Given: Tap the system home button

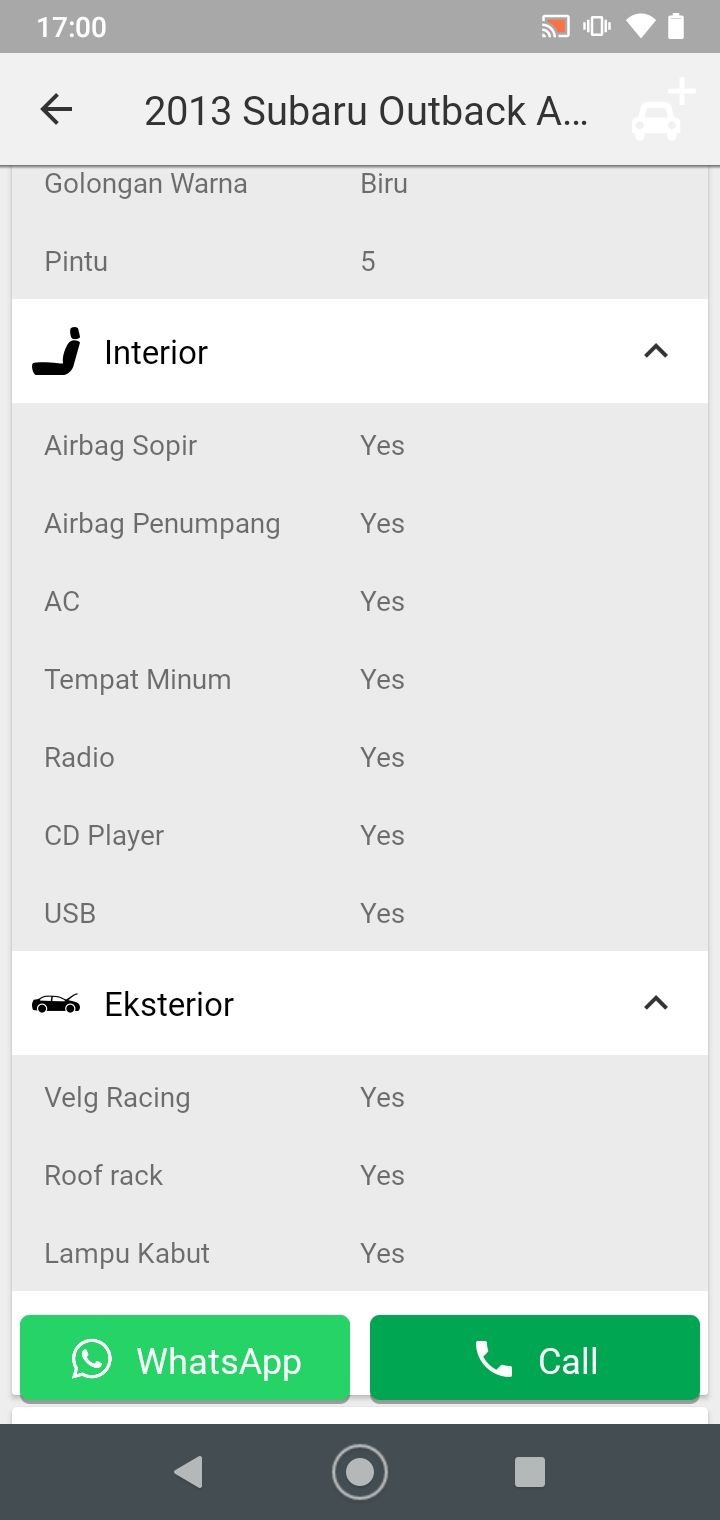Looking at the screenshot, I should pyautogui.click(x=360, y=1472).
